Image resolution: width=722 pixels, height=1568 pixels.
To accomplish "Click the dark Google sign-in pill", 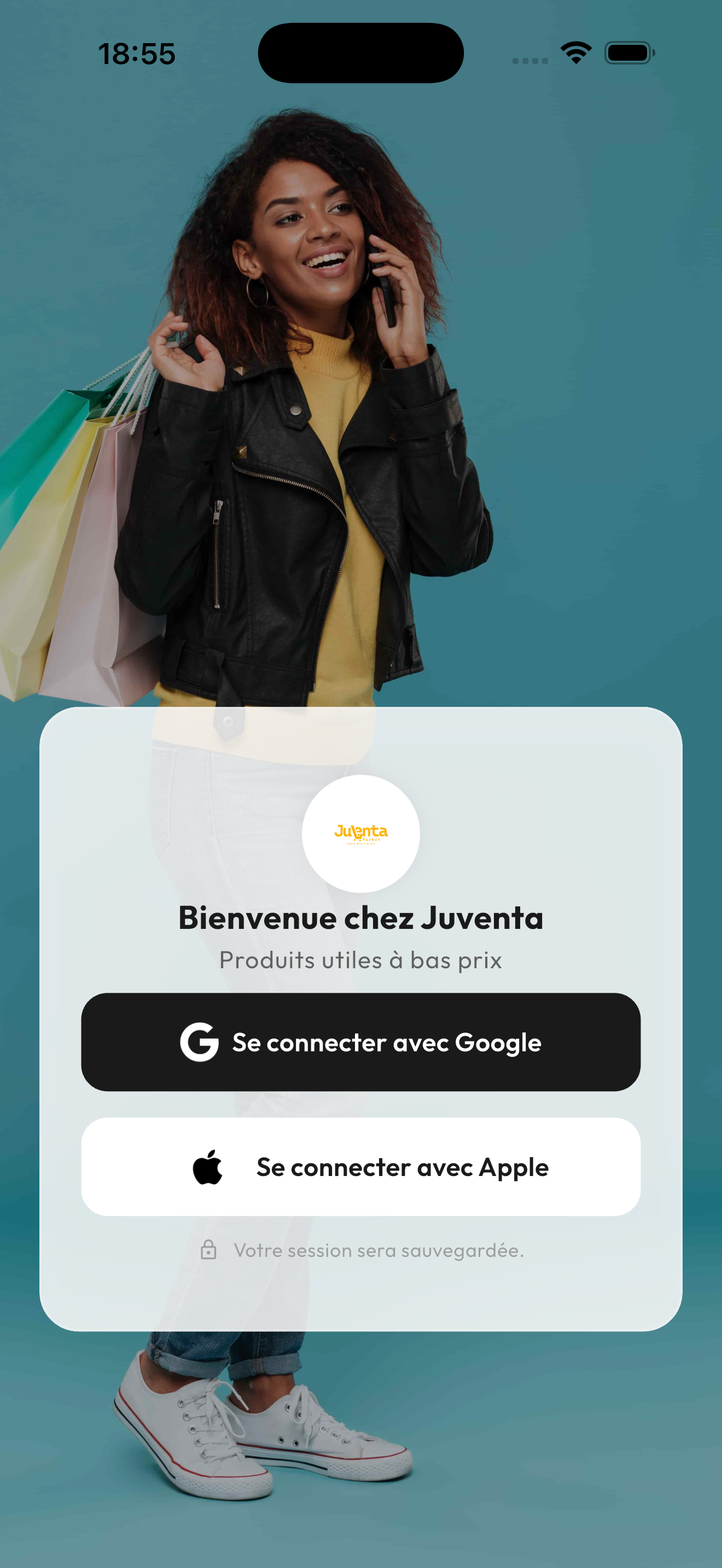I will [361, 1042].
